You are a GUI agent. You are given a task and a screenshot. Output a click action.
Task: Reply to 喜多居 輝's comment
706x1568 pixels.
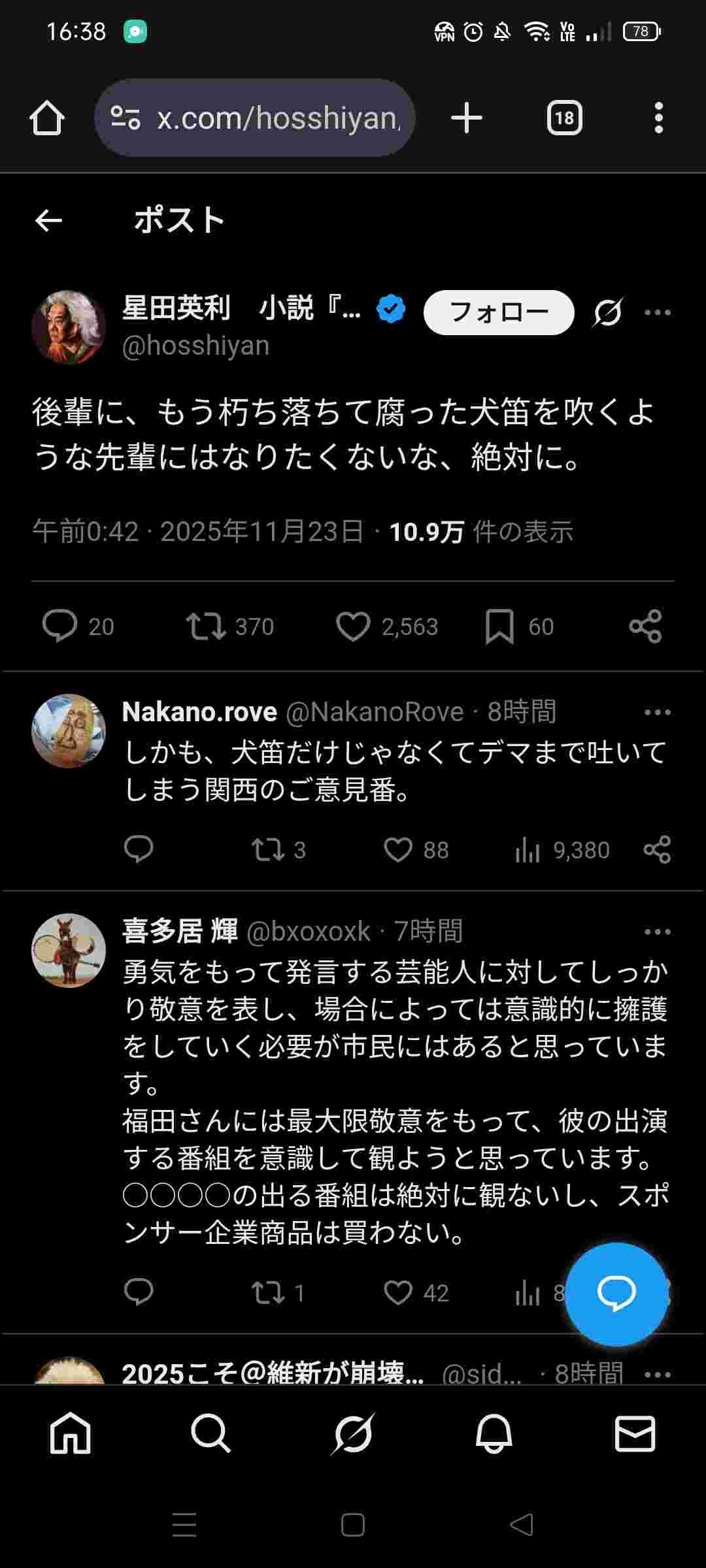tap(139, 1292)
